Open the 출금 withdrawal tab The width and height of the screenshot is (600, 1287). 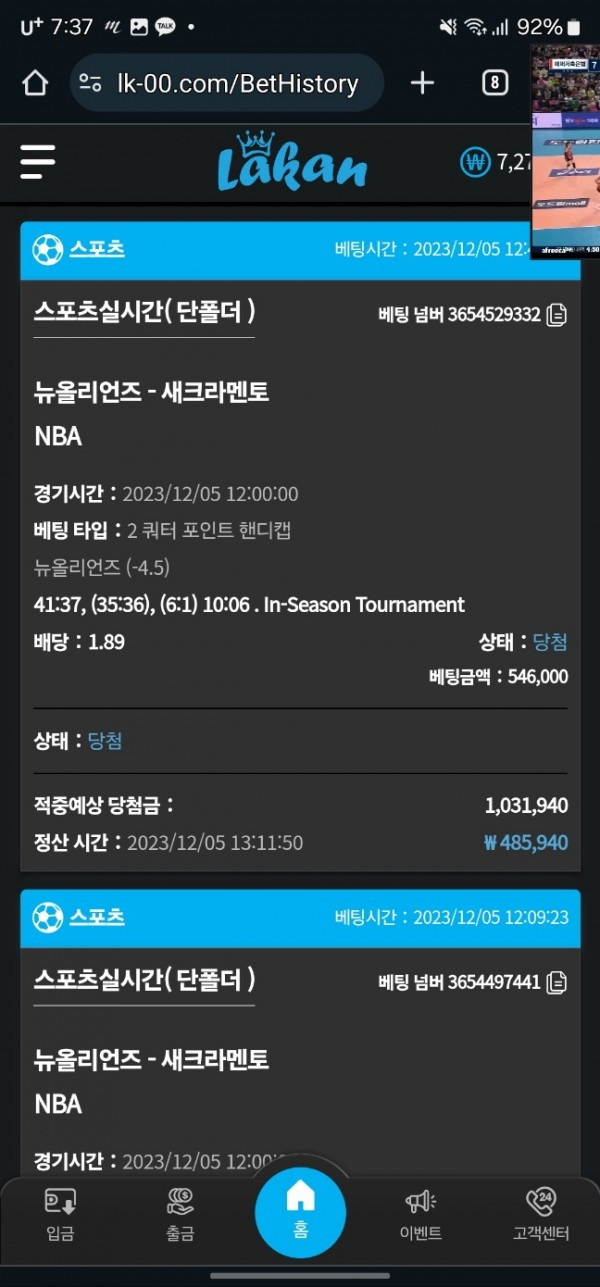180,1214
